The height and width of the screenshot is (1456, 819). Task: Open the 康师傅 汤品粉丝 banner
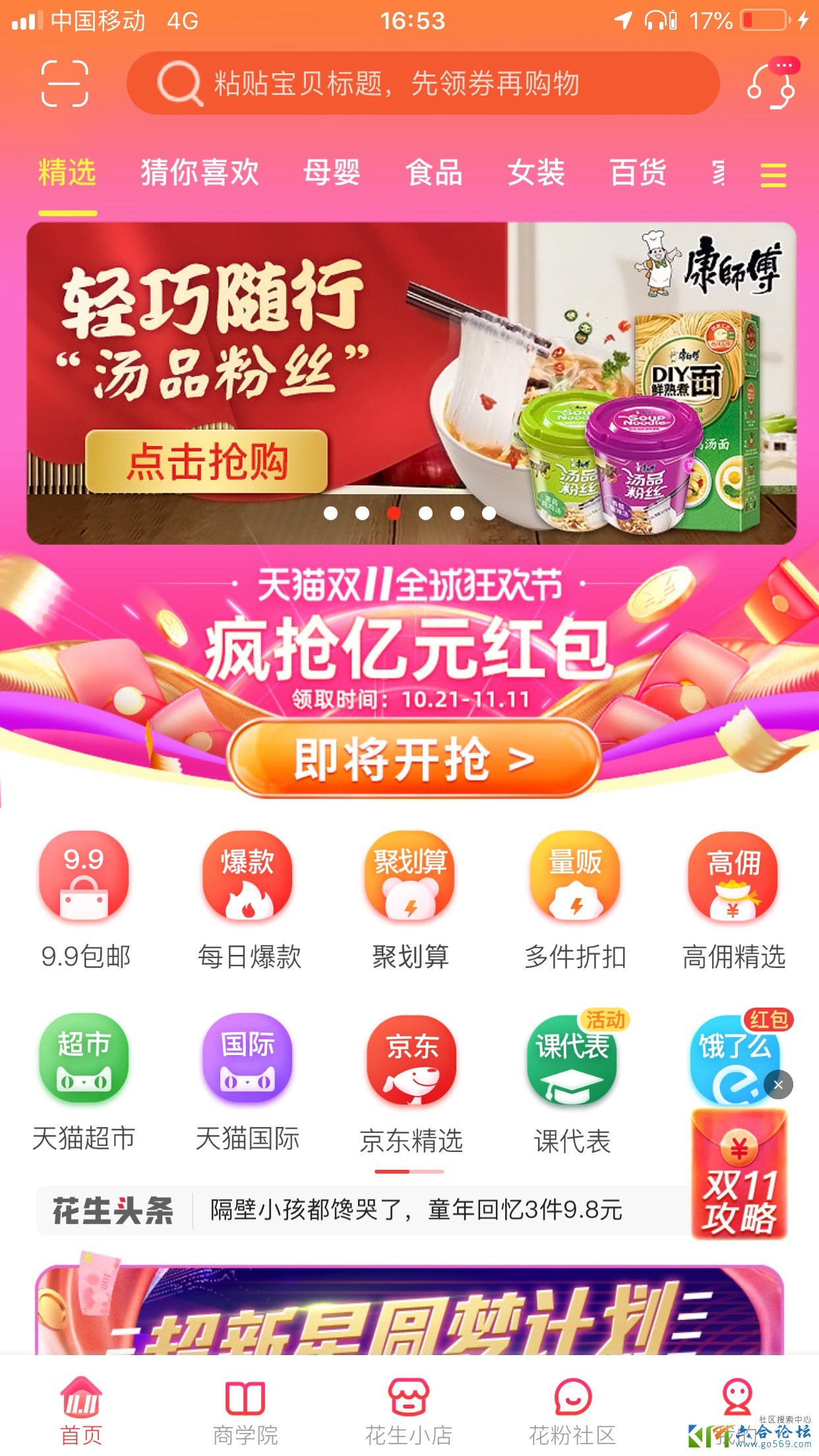410,382
